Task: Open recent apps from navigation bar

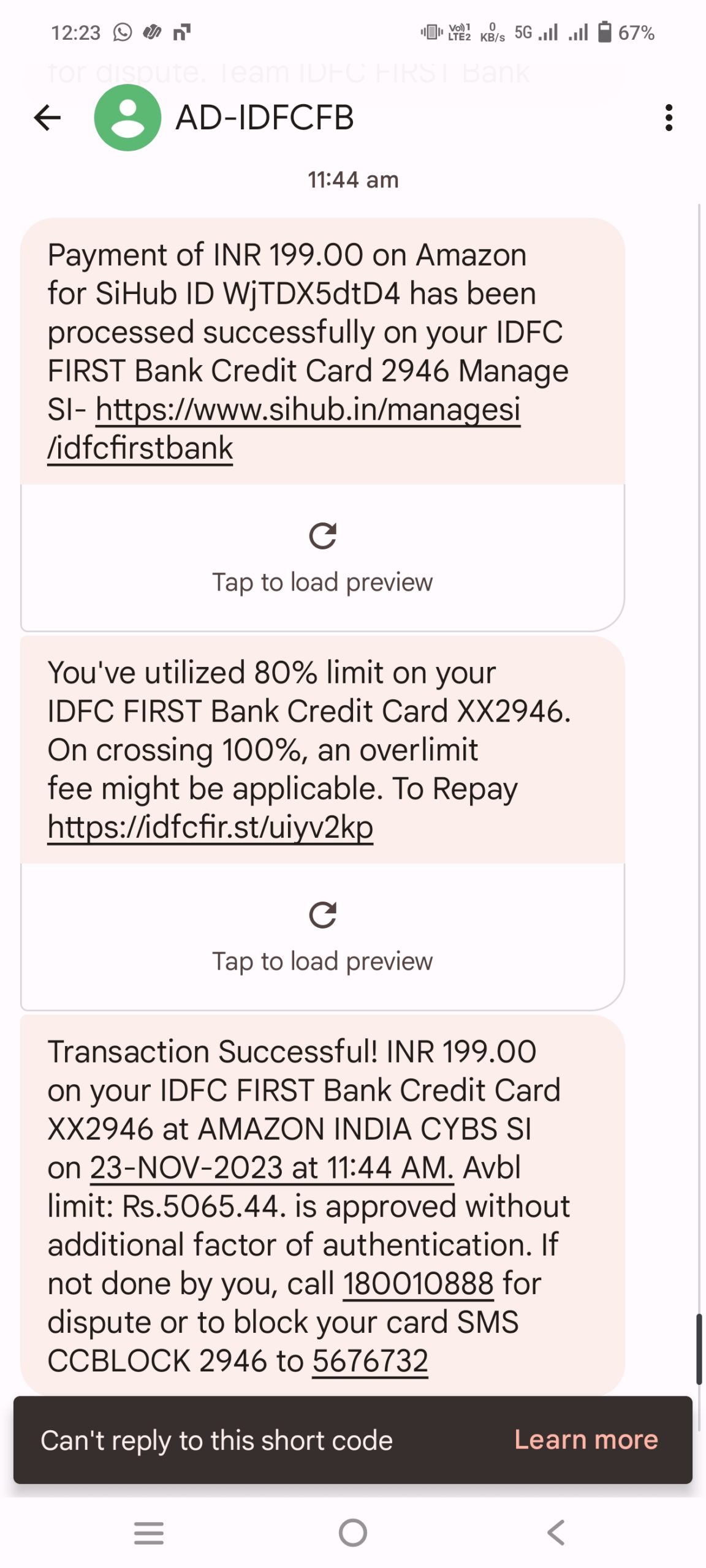Action: point(149,1532)
